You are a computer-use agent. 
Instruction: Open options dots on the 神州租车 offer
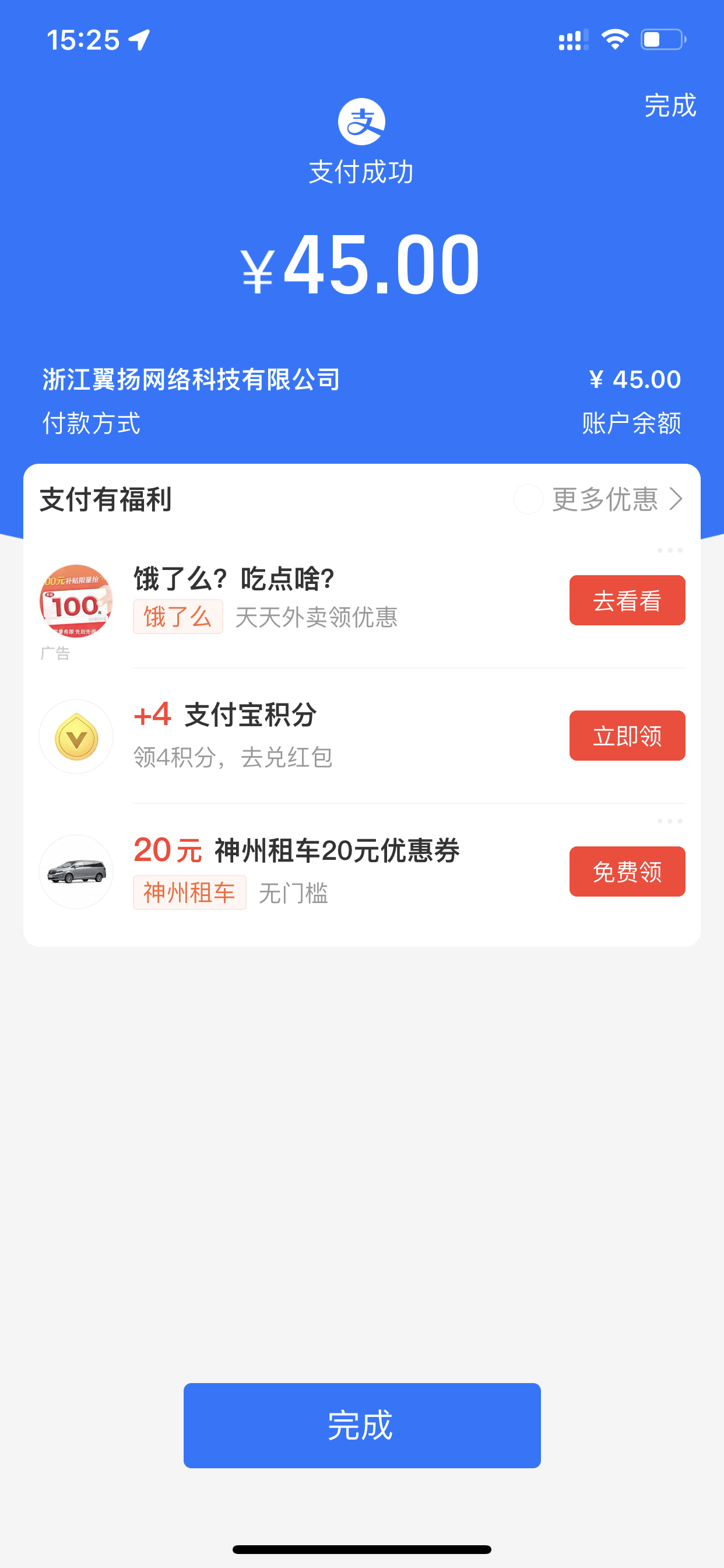click(669, 821)
